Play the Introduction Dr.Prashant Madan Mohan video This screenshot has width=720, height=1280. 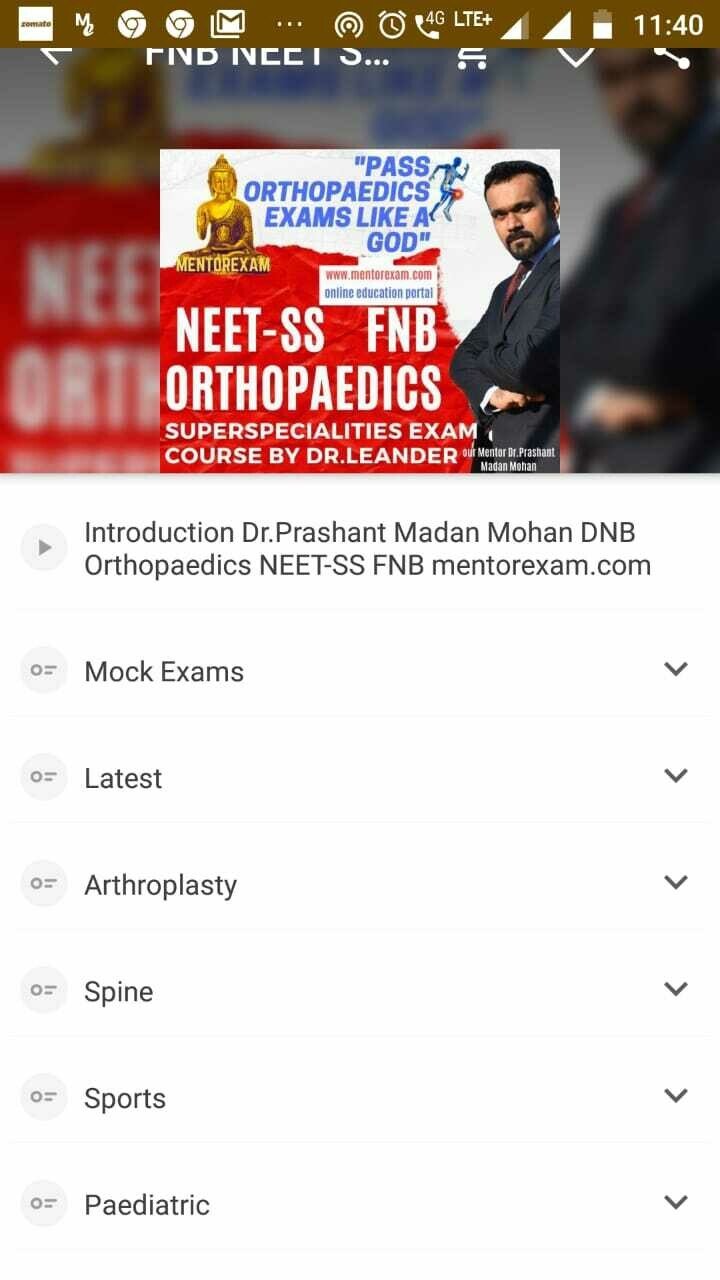44,548
